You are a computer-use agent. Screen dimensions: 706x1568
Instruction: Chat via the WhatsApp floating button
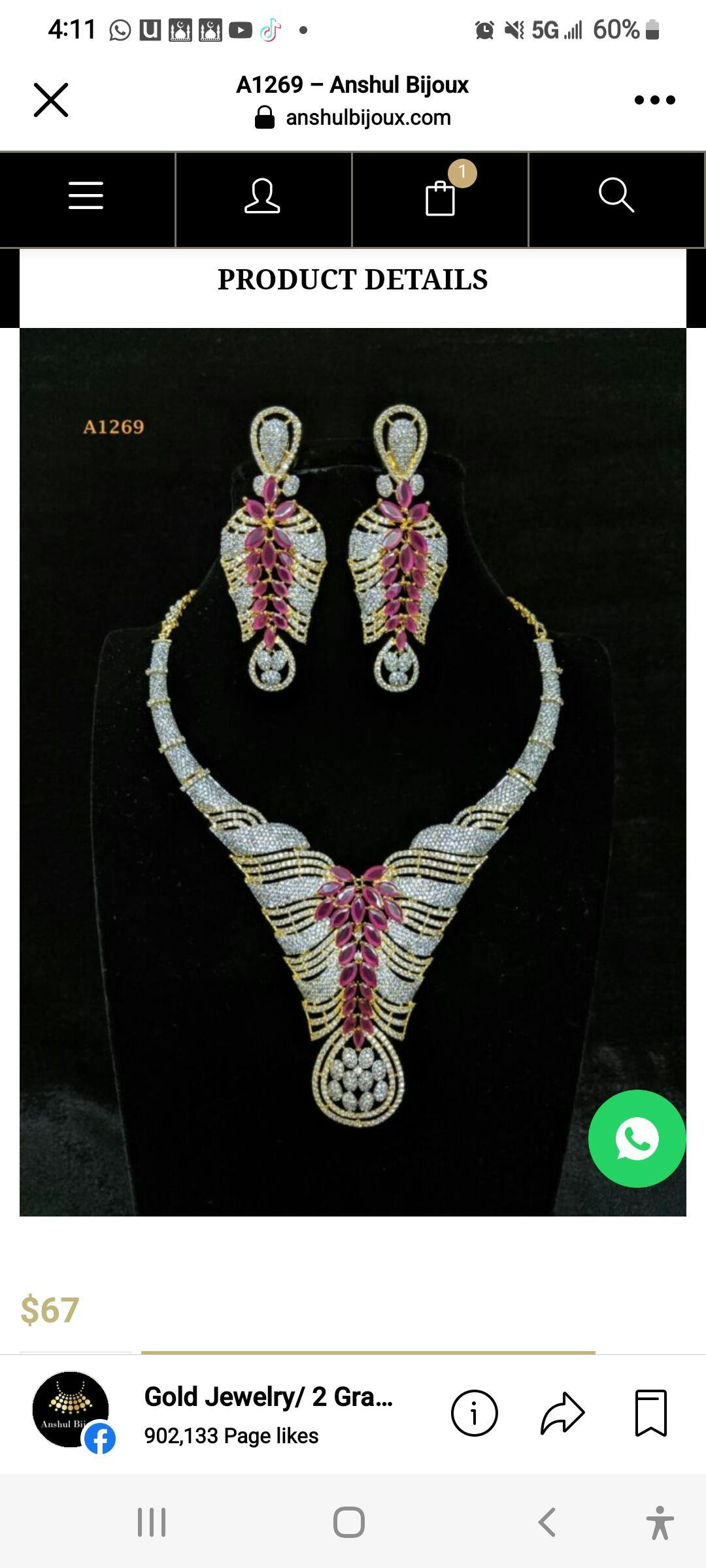tap(637, 1139)
